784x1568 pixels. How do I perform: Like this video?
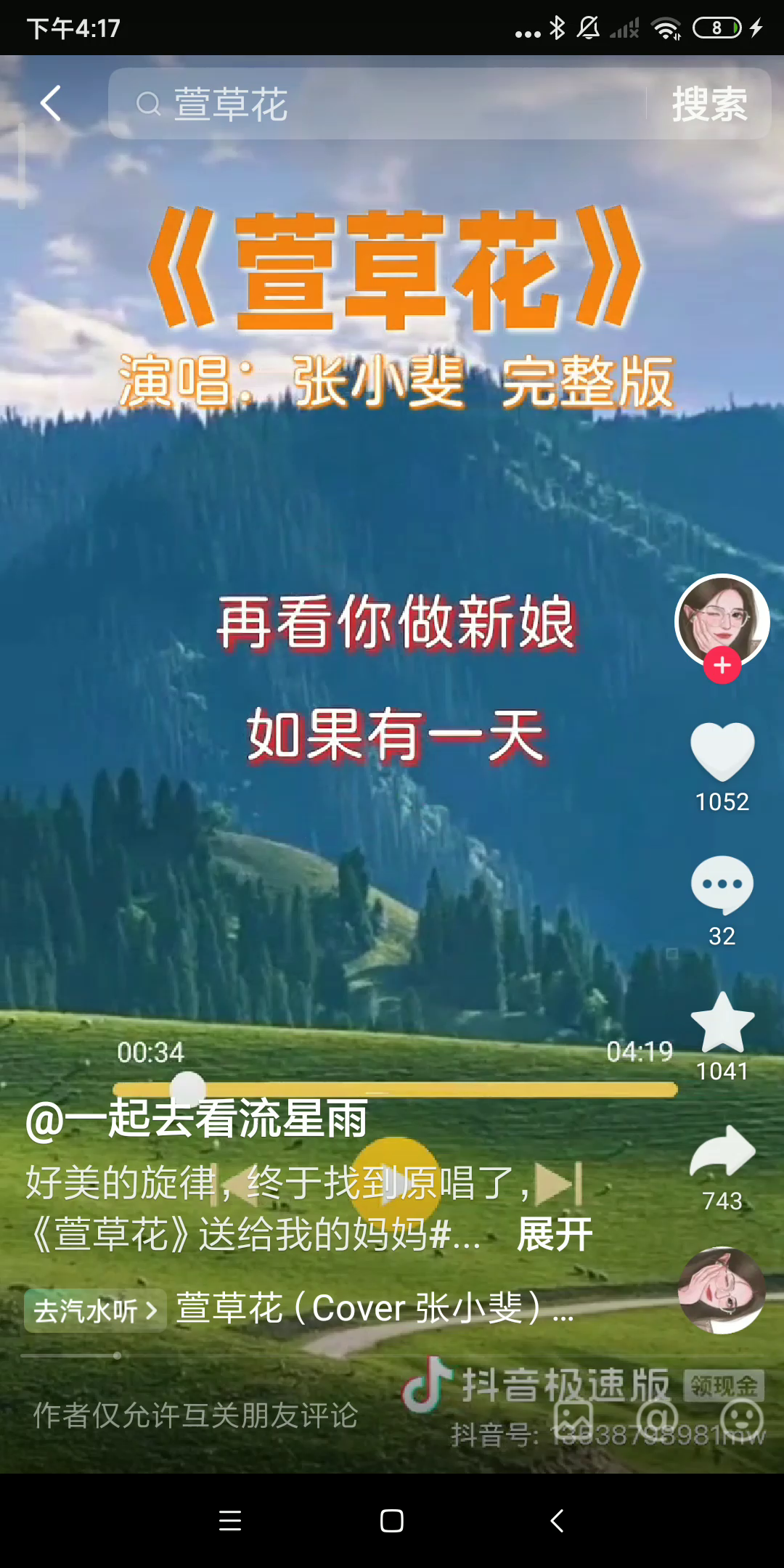tap(722, 752)
